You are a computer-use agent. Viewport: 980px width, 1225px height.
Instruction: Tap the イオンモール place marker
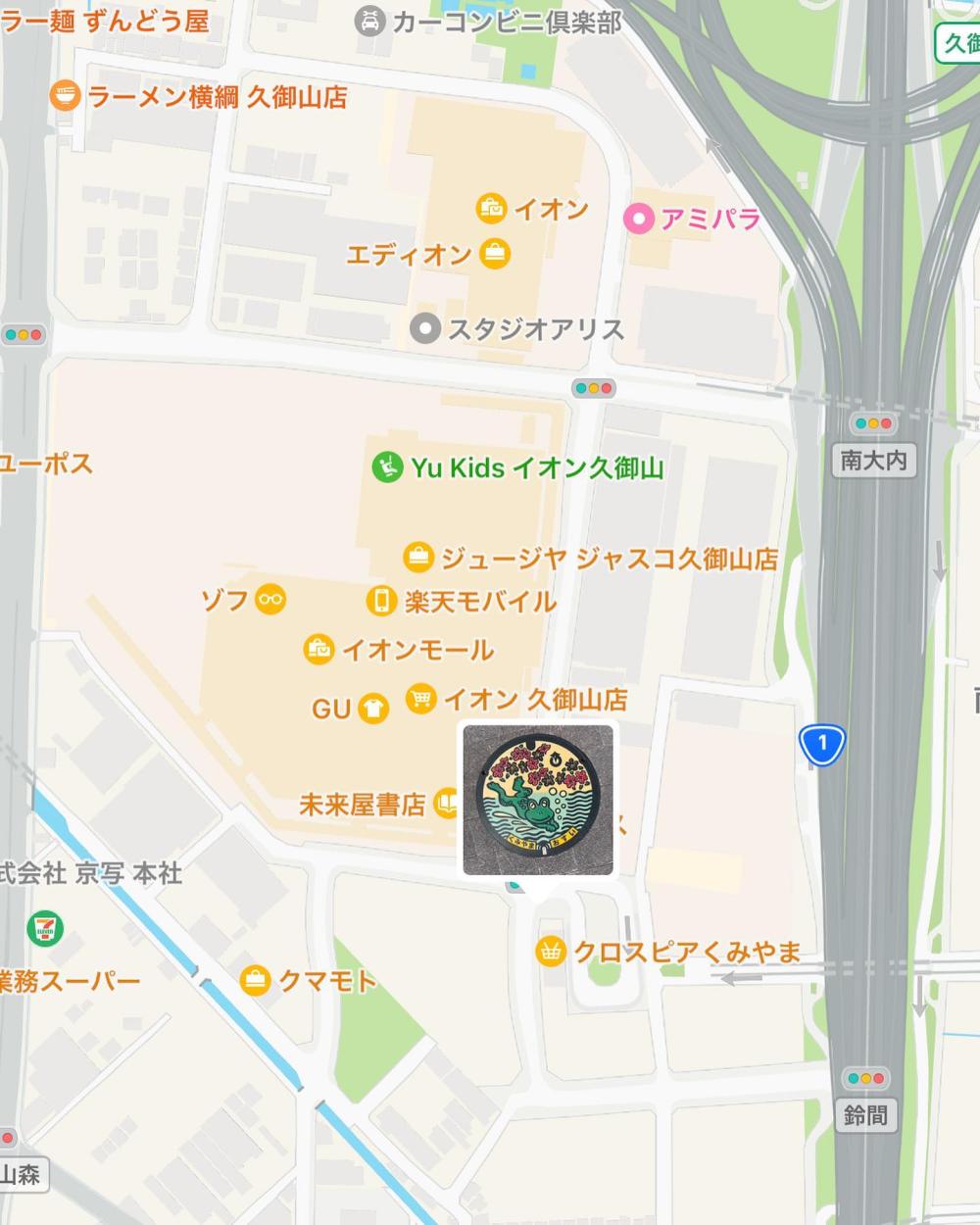point(318,649)
